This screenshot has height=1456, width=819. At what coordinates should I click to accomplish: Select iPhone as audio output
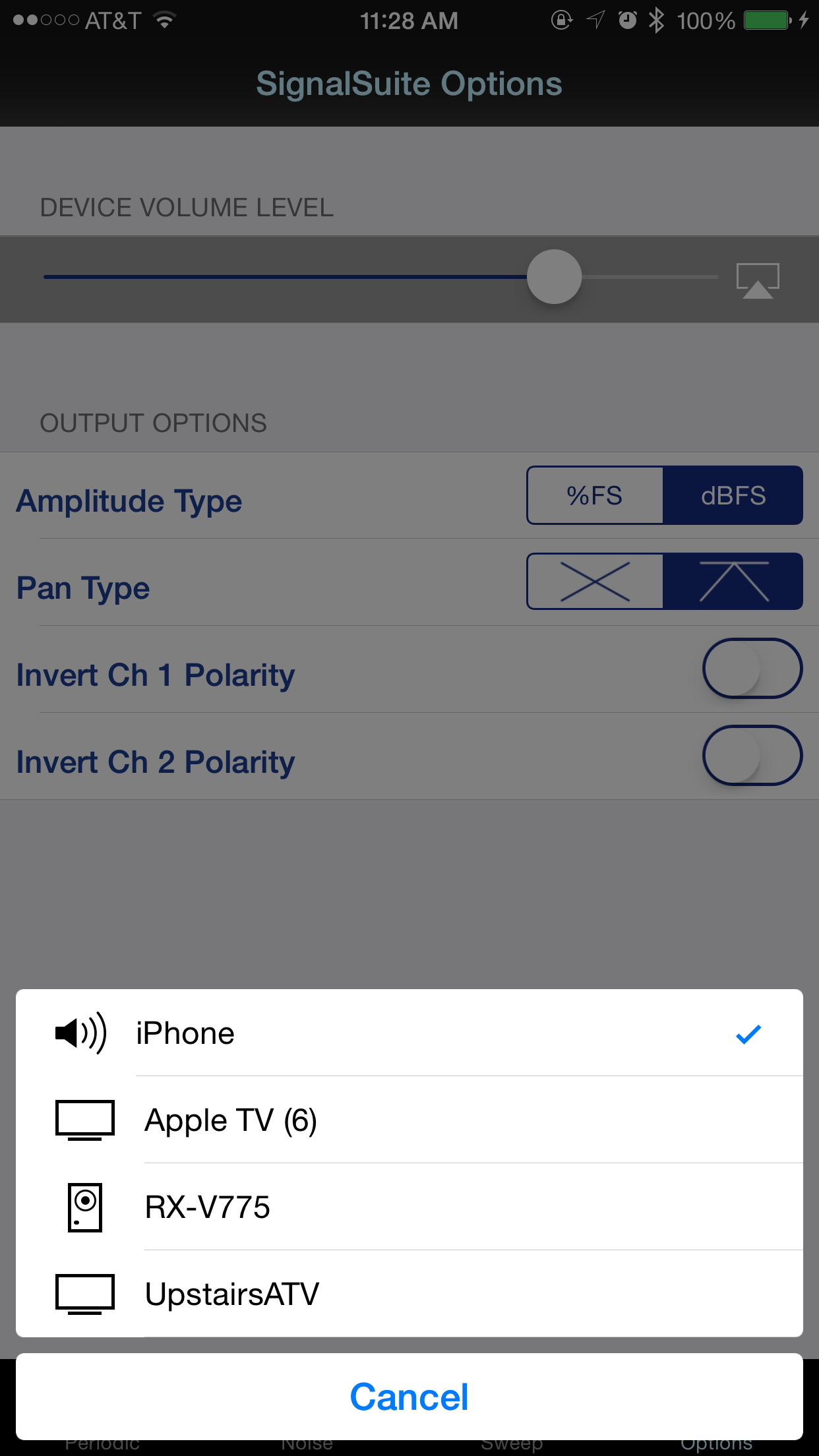click(409, 1033)
